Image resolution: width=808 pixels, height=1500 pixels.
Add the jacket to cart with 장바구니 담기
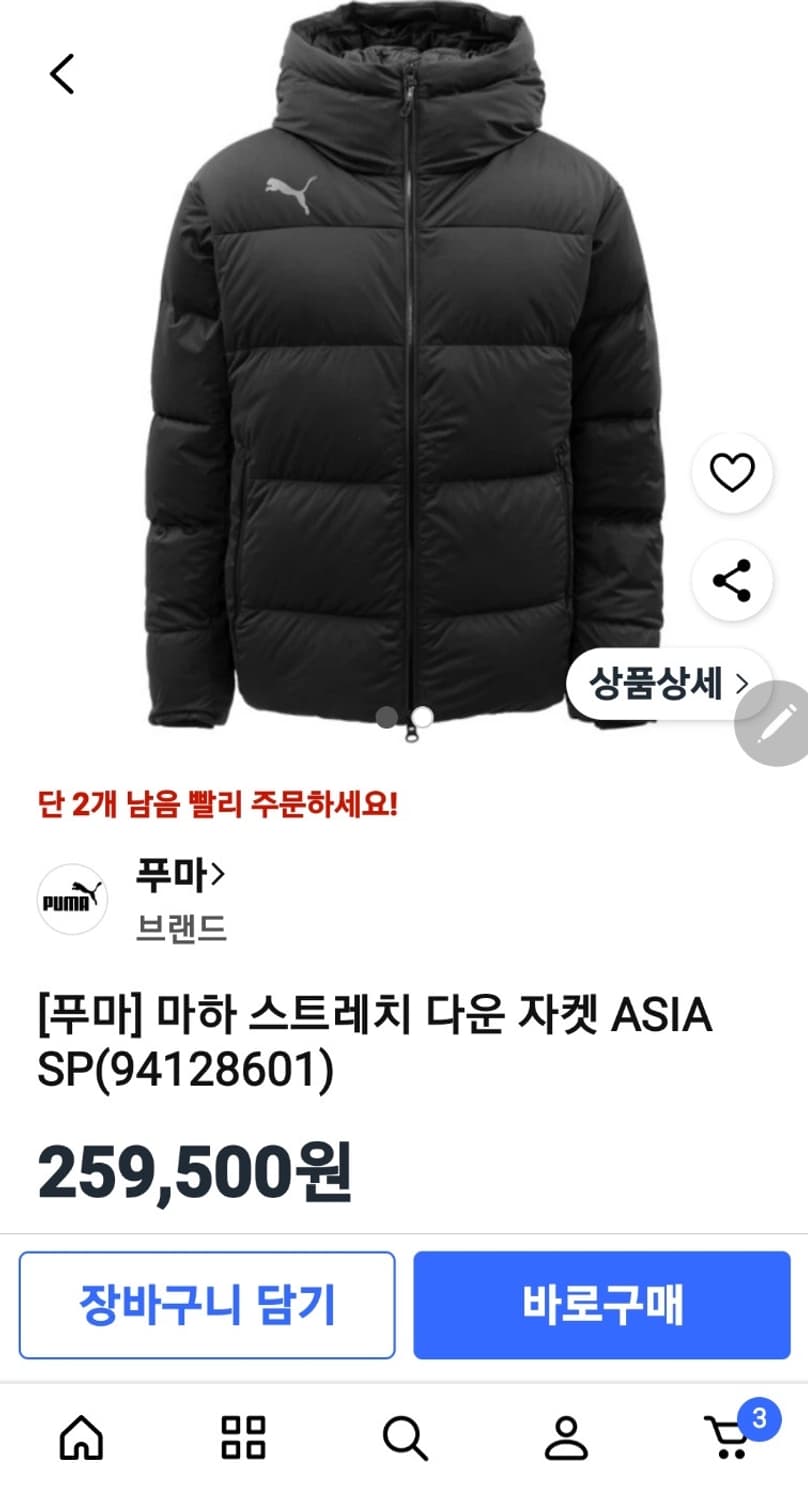pos(207,1304)
